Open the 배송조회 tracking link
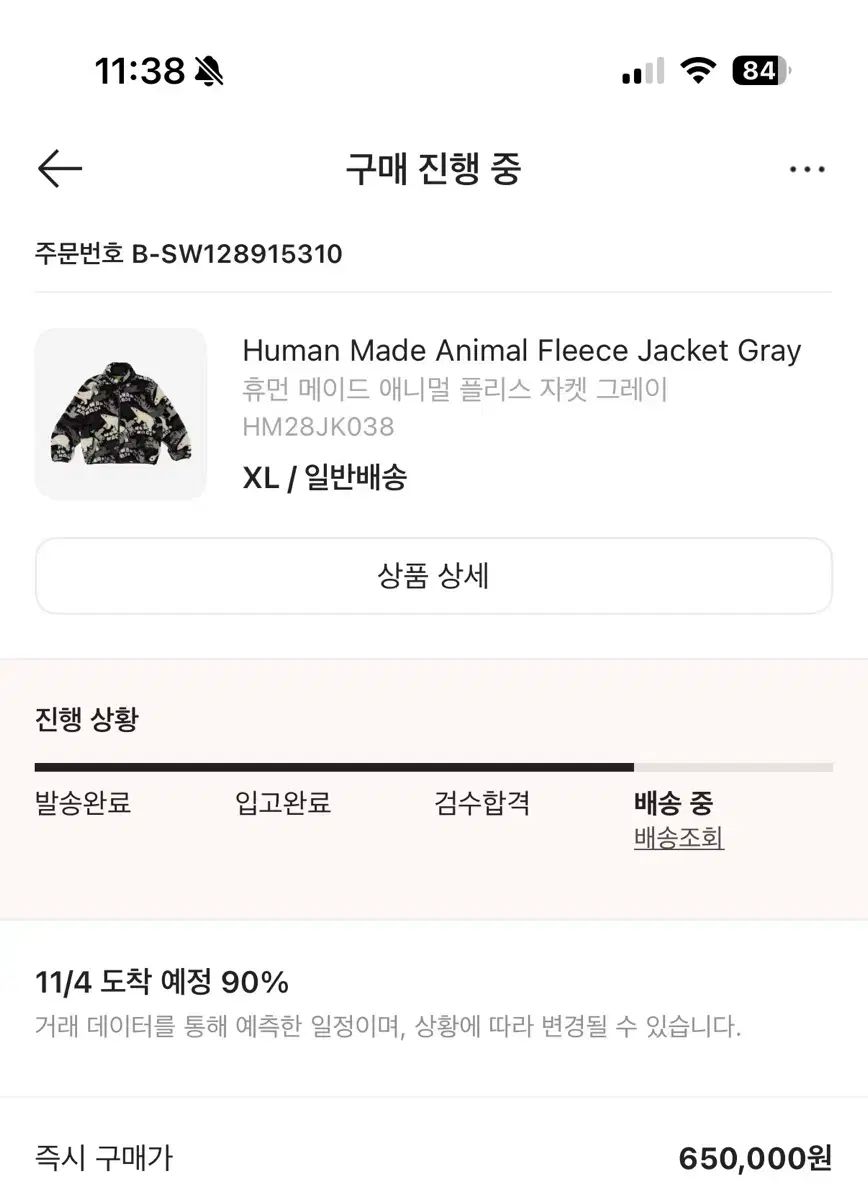Image resolution: width=868 pixels, height=1200 pixels. tap(678, 838)
